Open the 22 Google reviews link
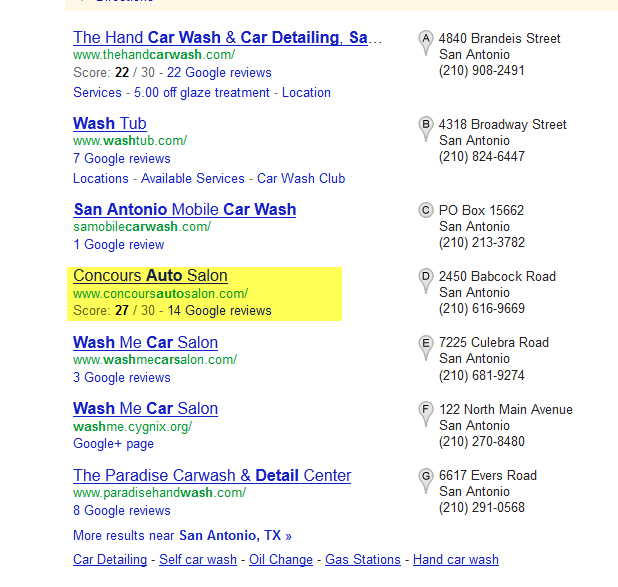 pyautogui.click(x=219, y=73)
